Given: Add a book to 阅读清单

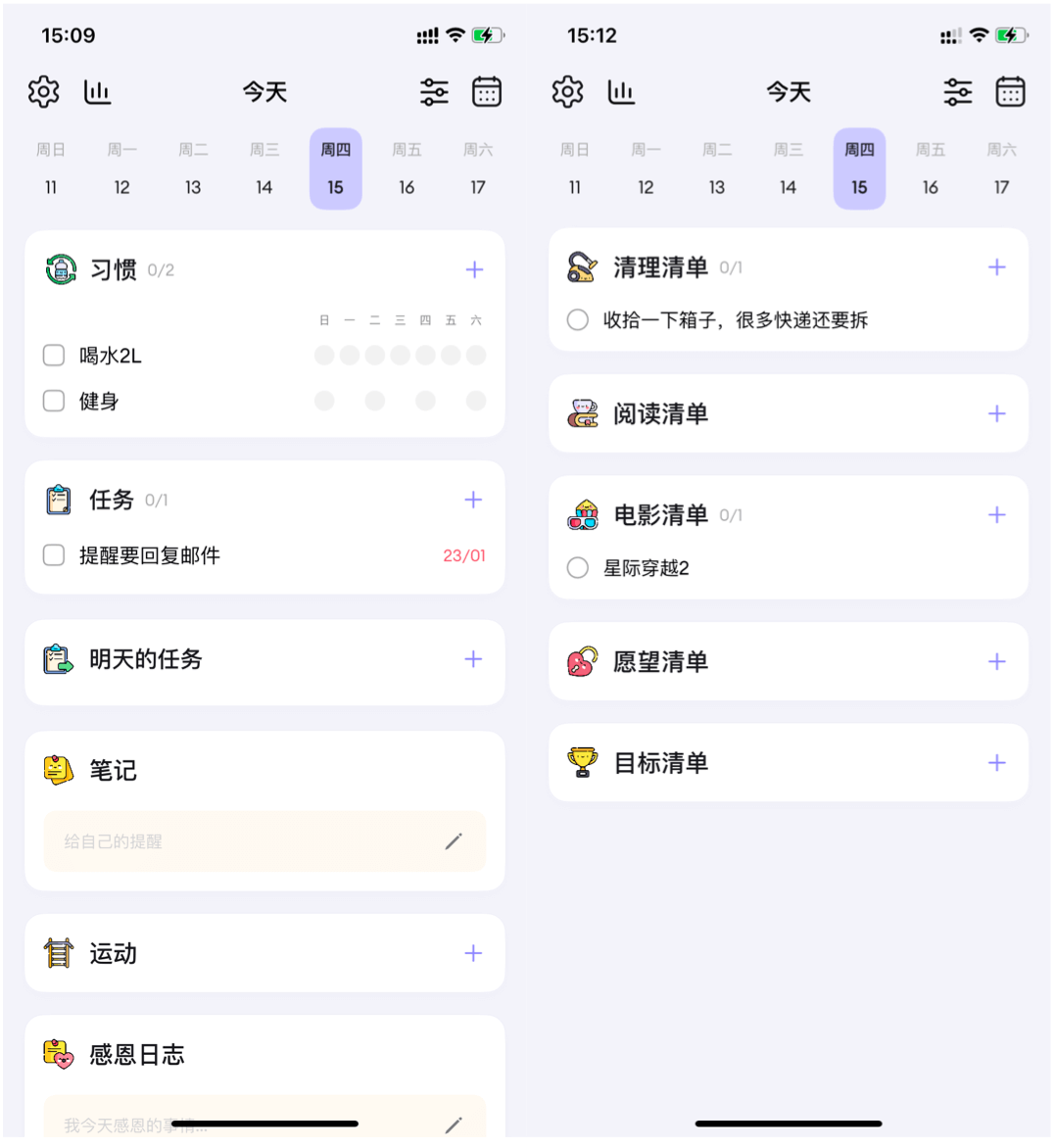Looking at the screenshot, I should coord(996,413).
